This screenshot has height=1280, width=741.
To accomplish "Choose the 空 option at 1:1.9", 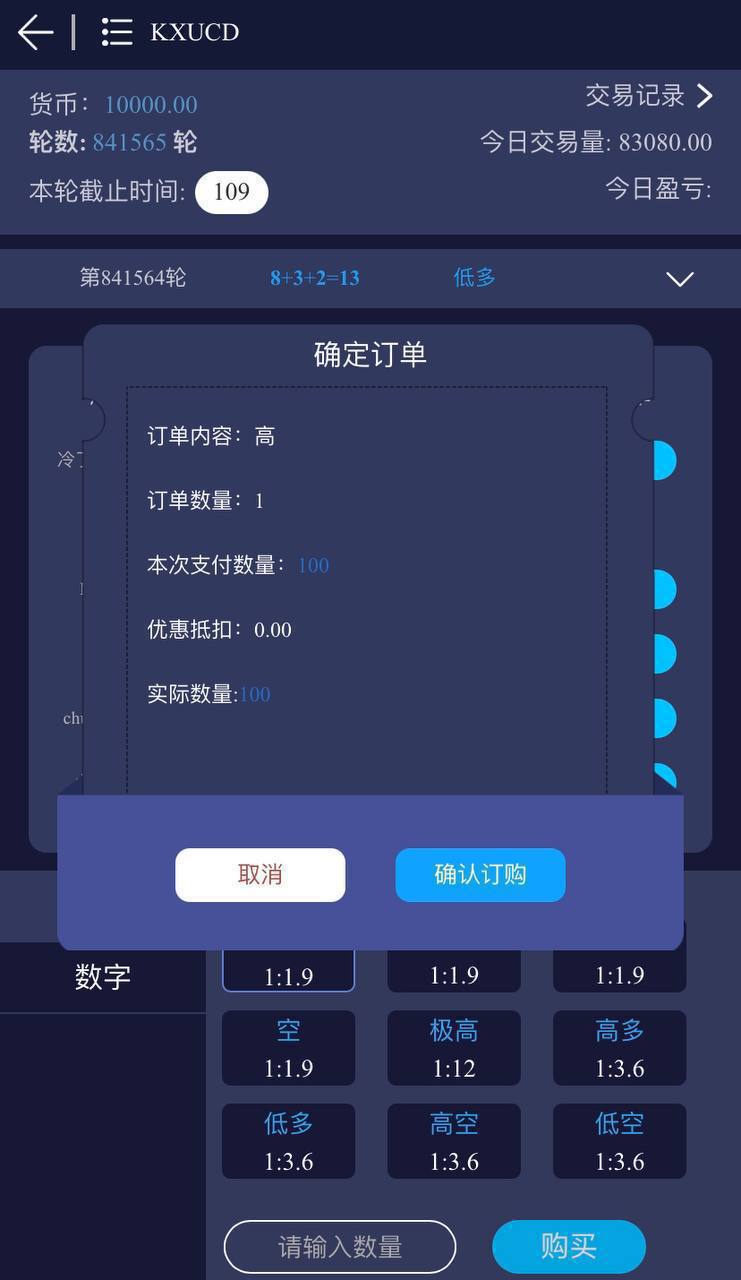I will coord(288,1048).
